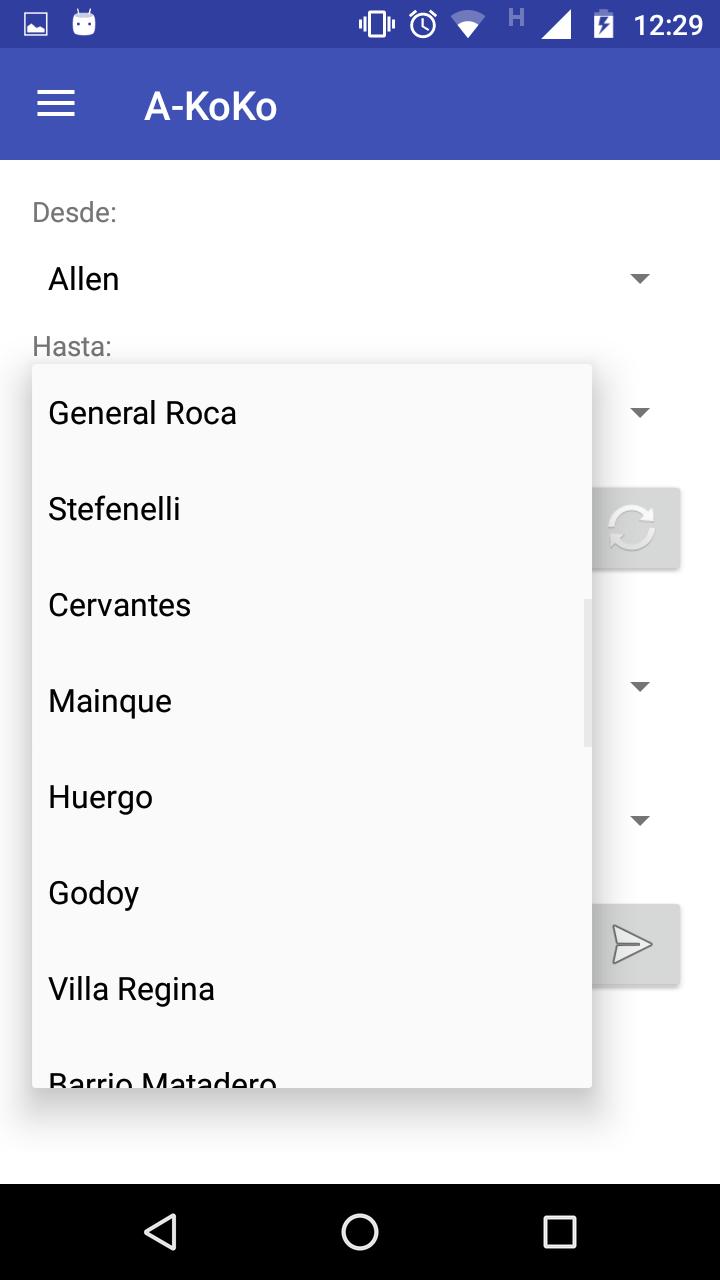The image size is (720, 1280).
Task: Choose Huergo from the options
Action: [x=100, y=796]
